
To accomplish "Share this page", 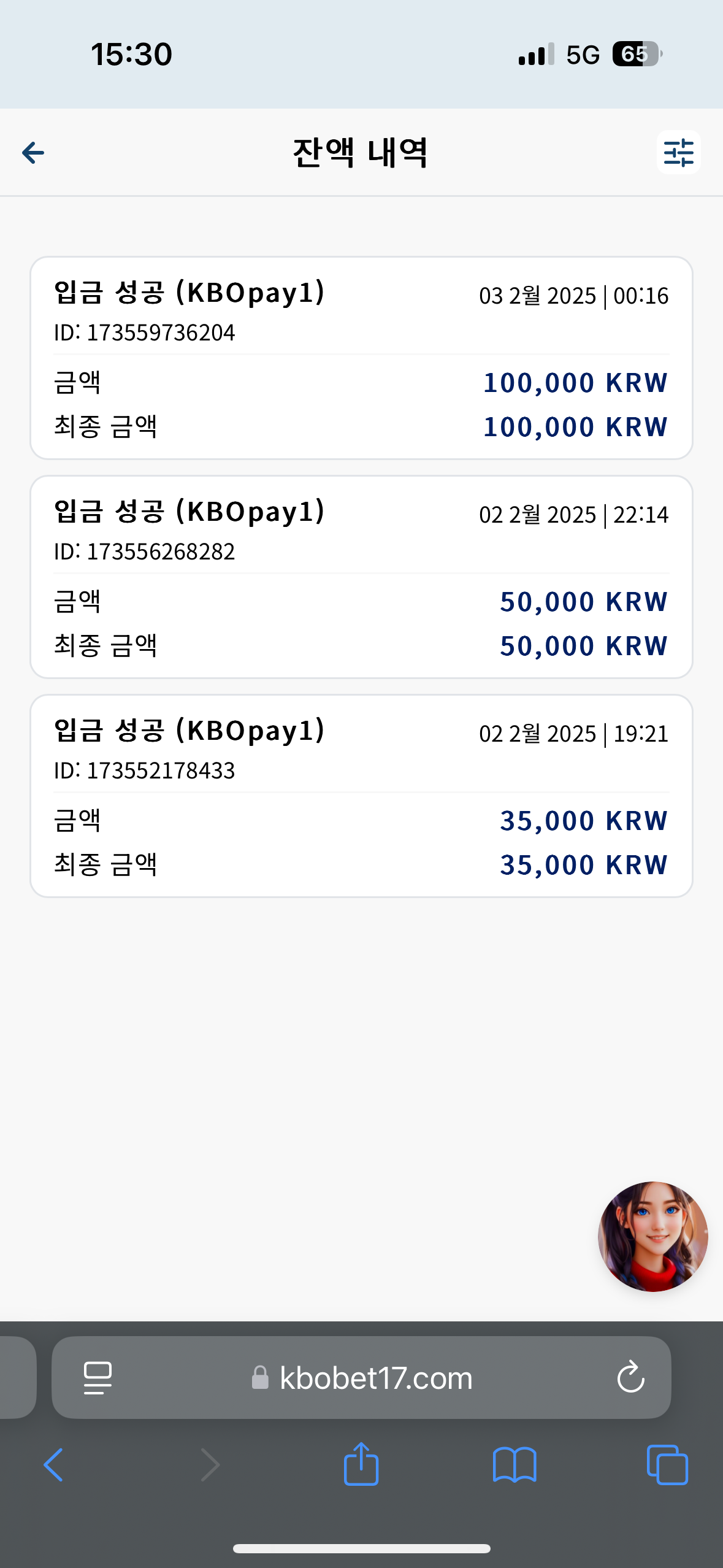I will 361,1464.
